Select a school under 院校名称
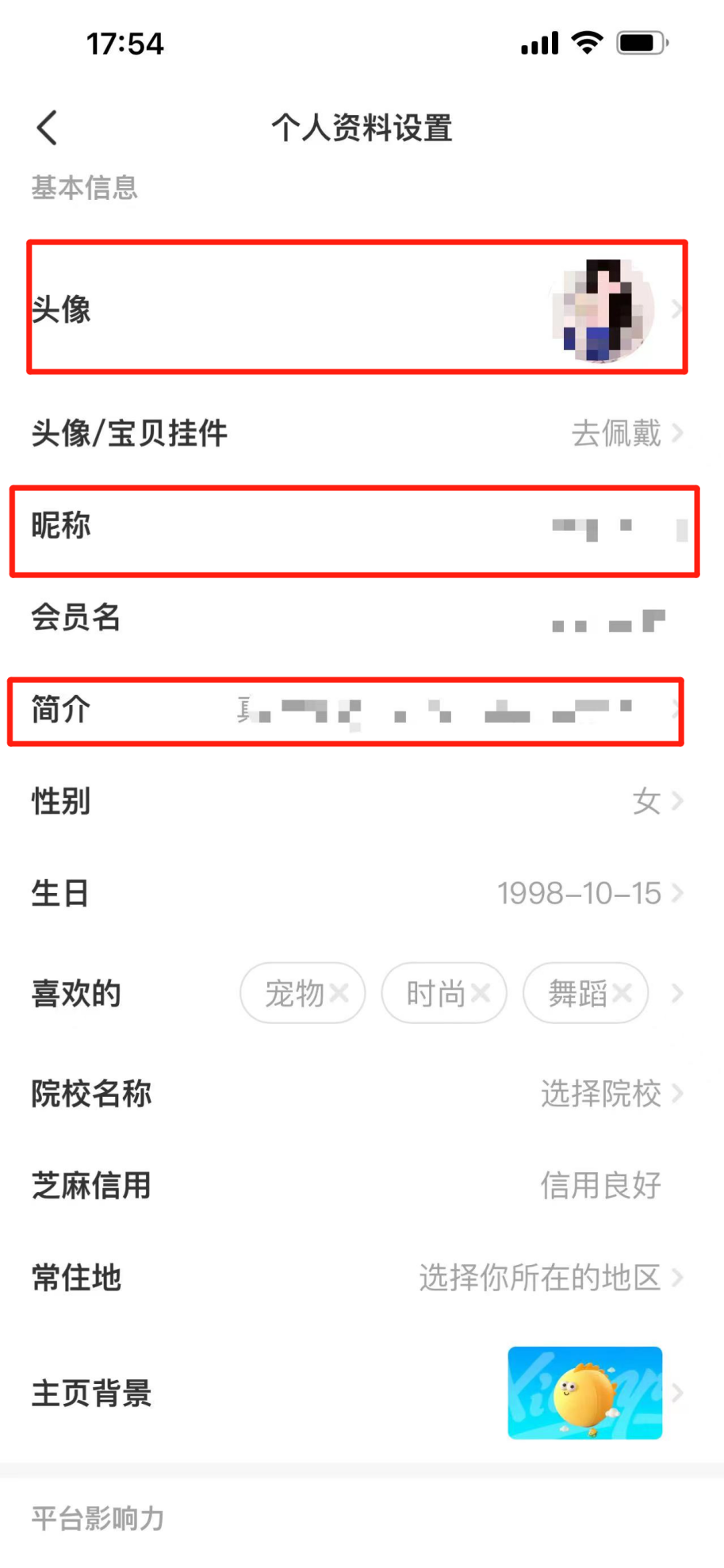The height and width of the screenshot is (1568, 724). click(x=601, y=1094)
